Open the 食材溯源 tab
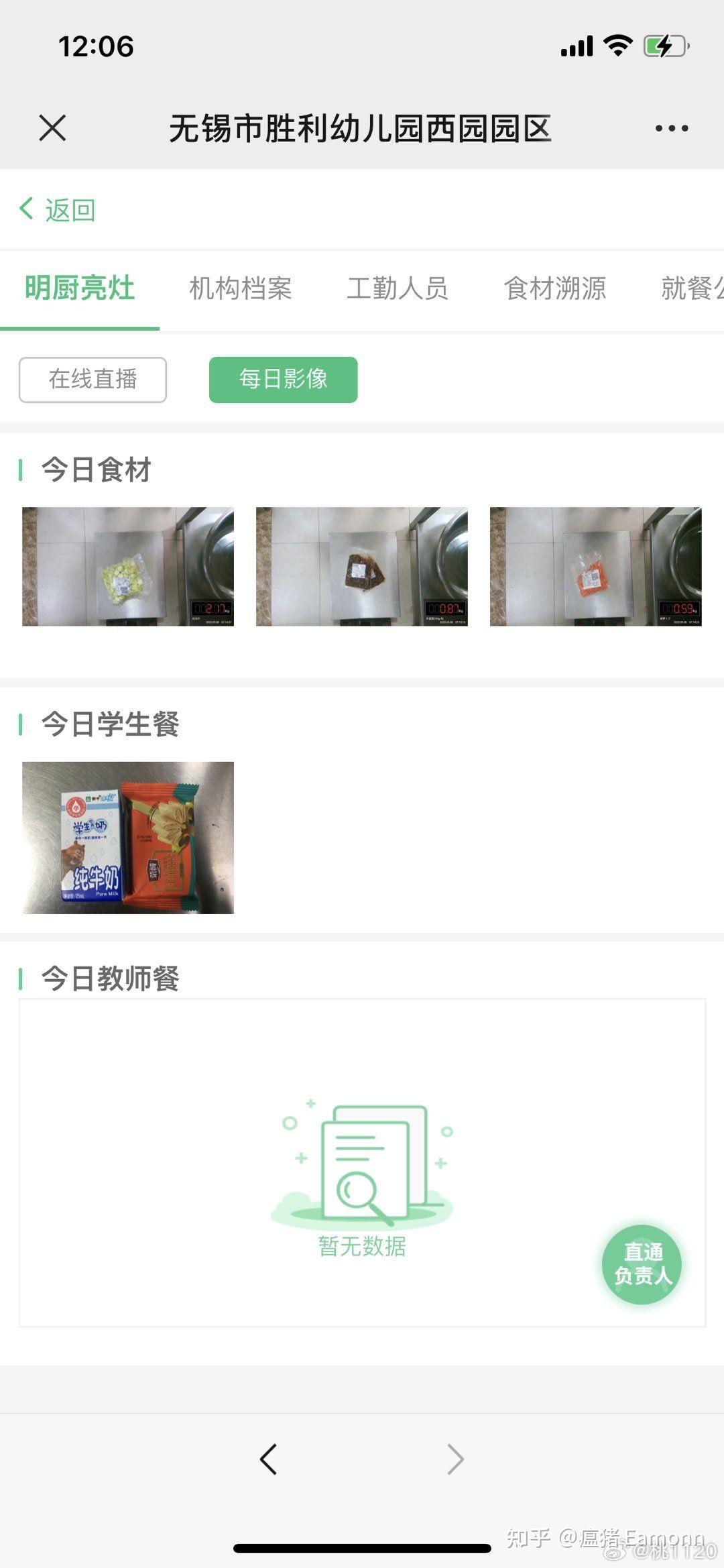 (555, 288)
